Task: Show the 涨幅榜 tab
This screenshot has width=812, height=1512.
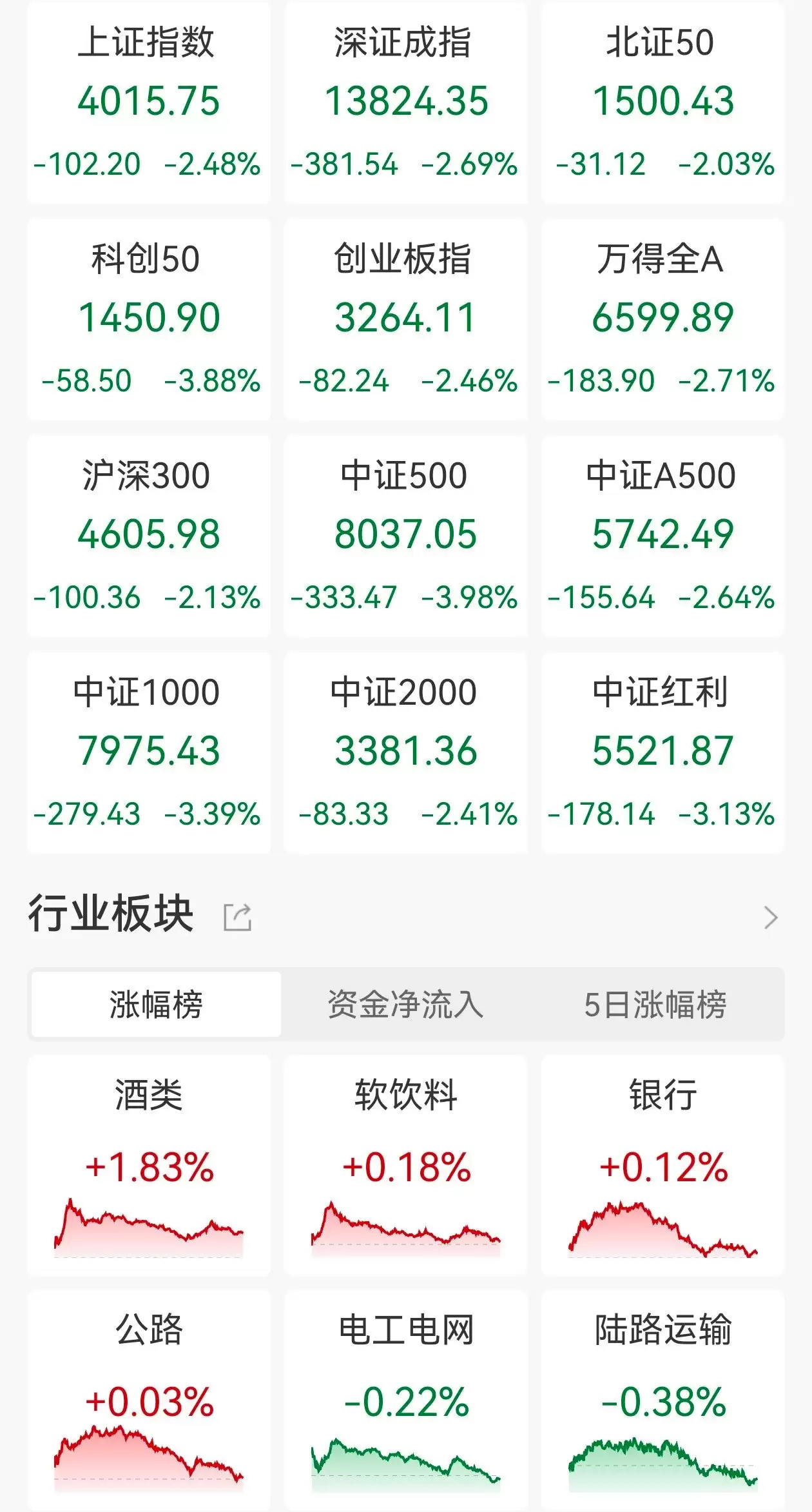Action: [156, 1004]
